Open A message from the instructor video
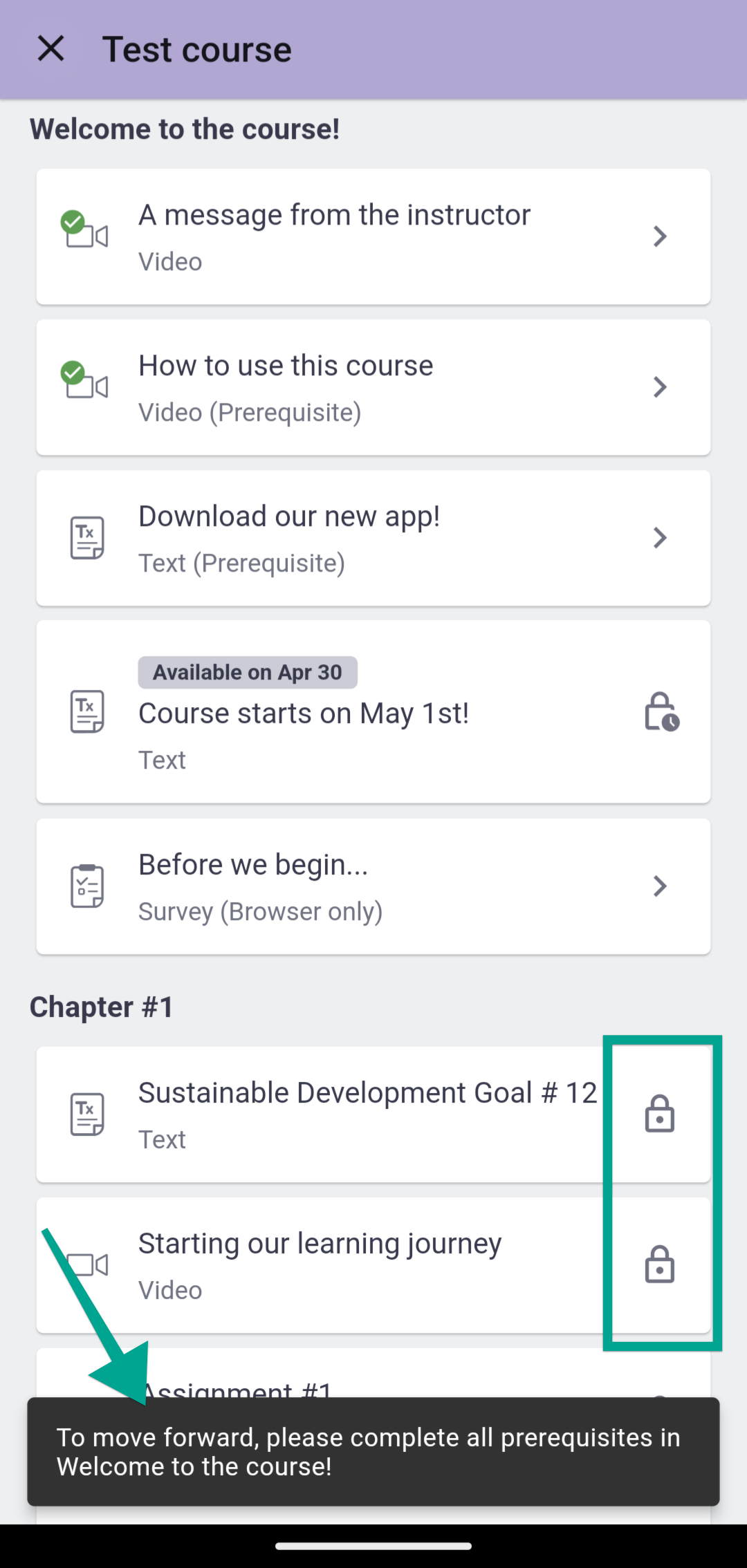The width and height of the screenshot is (747, 1568). [373, 236]
